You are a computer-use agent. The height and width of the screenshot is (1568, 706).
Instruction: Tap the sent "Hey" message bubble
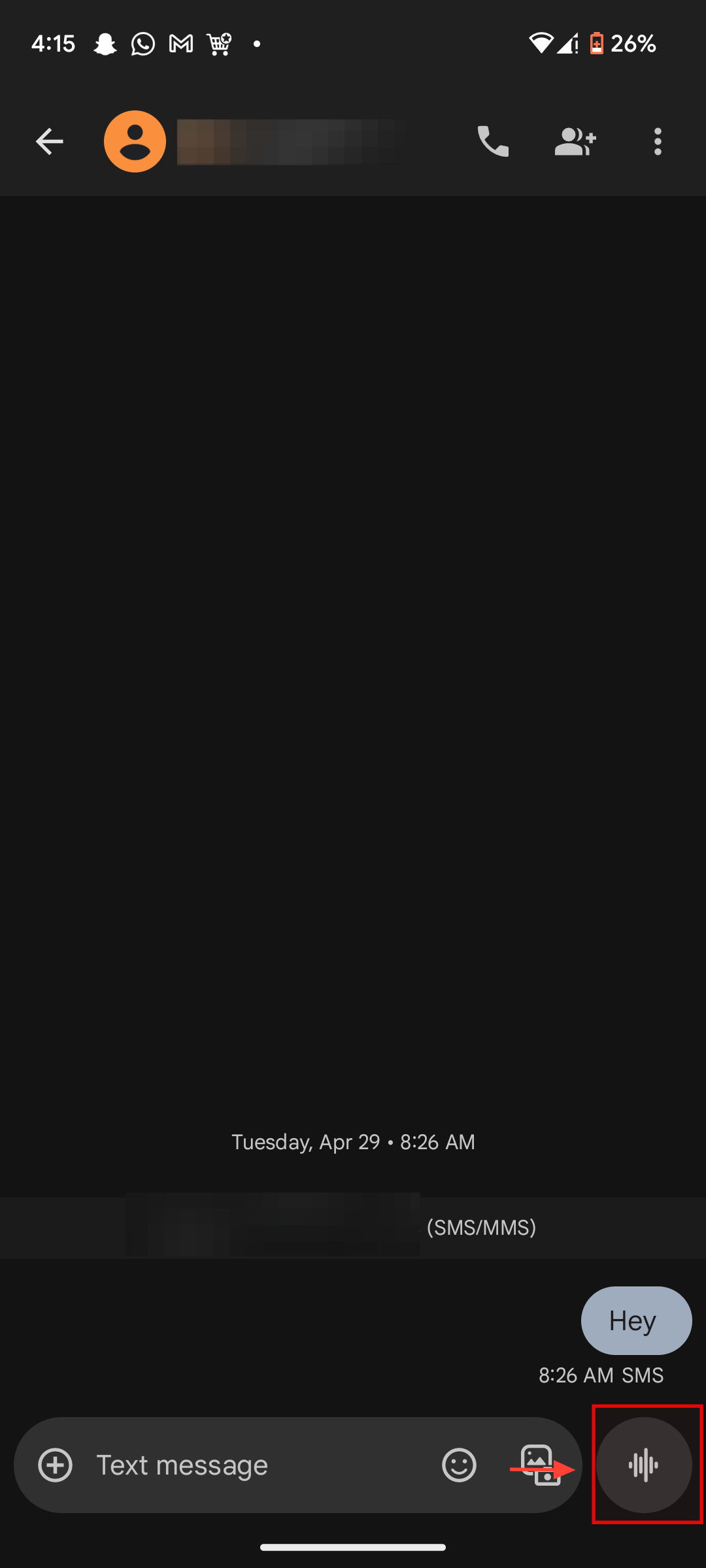tap(635, 1320)
